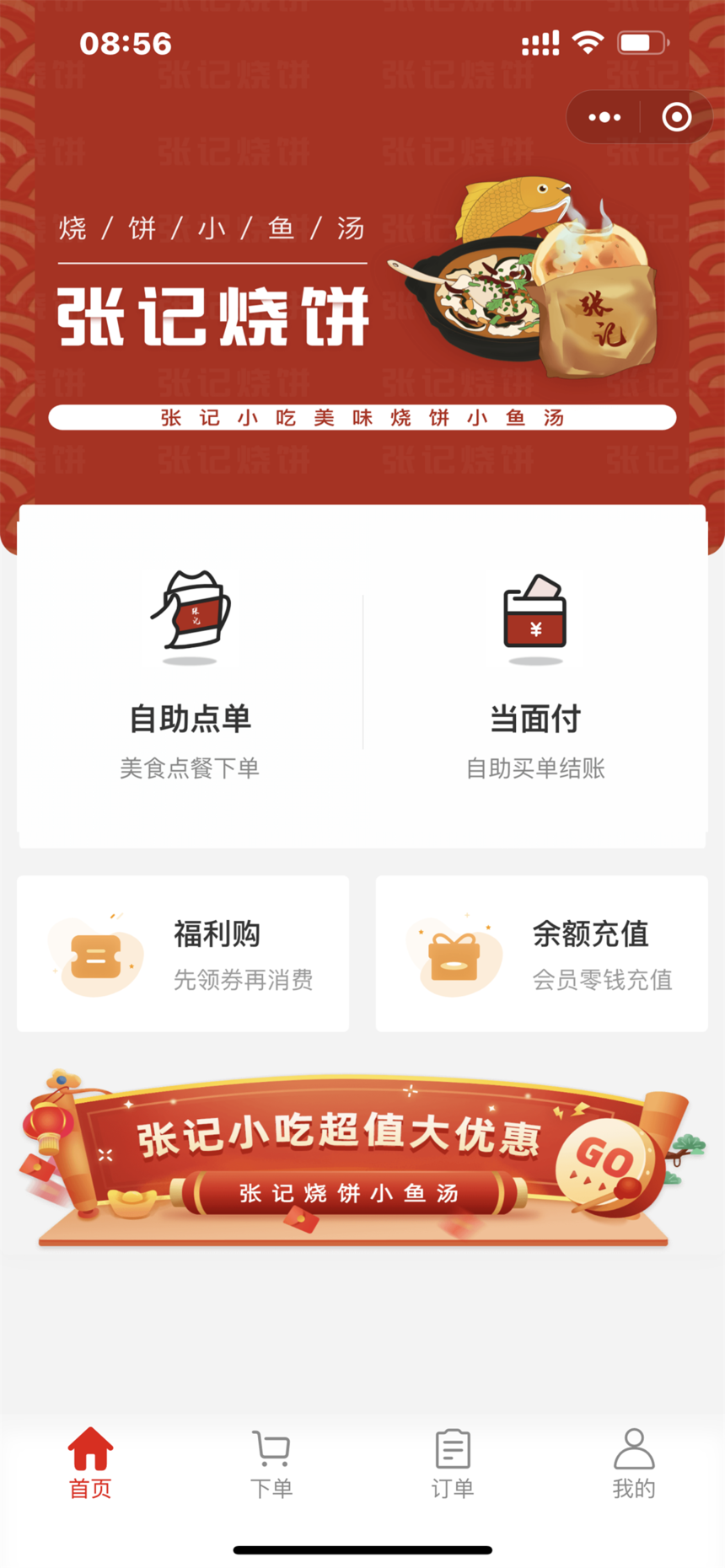The height and width of the screenshot is (1568, 725).
Task: Open the 首页 home icon
Action: pos(90,1450)
